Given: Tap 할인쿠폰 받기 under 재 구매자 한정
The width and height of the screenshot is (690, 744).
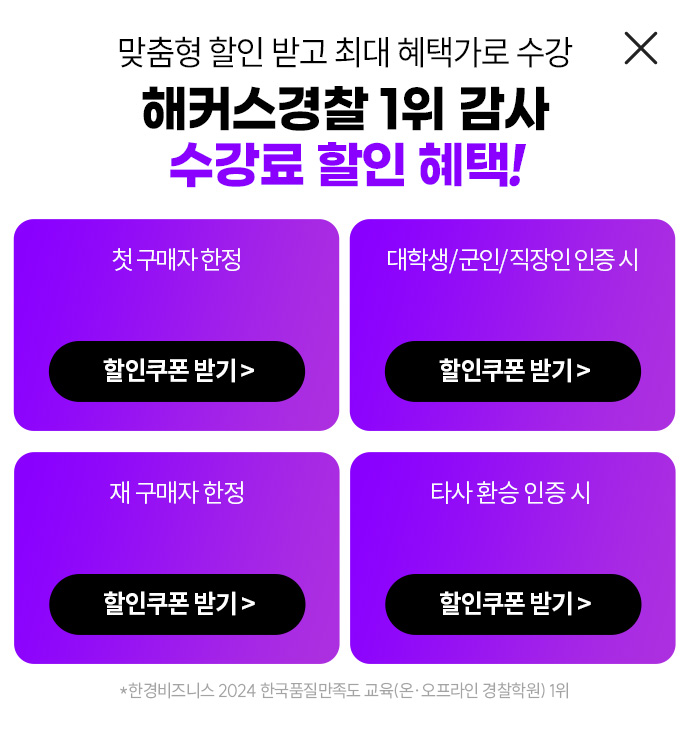Looking at the screenshot, I should pyautogui.click(x=177, y=604).
